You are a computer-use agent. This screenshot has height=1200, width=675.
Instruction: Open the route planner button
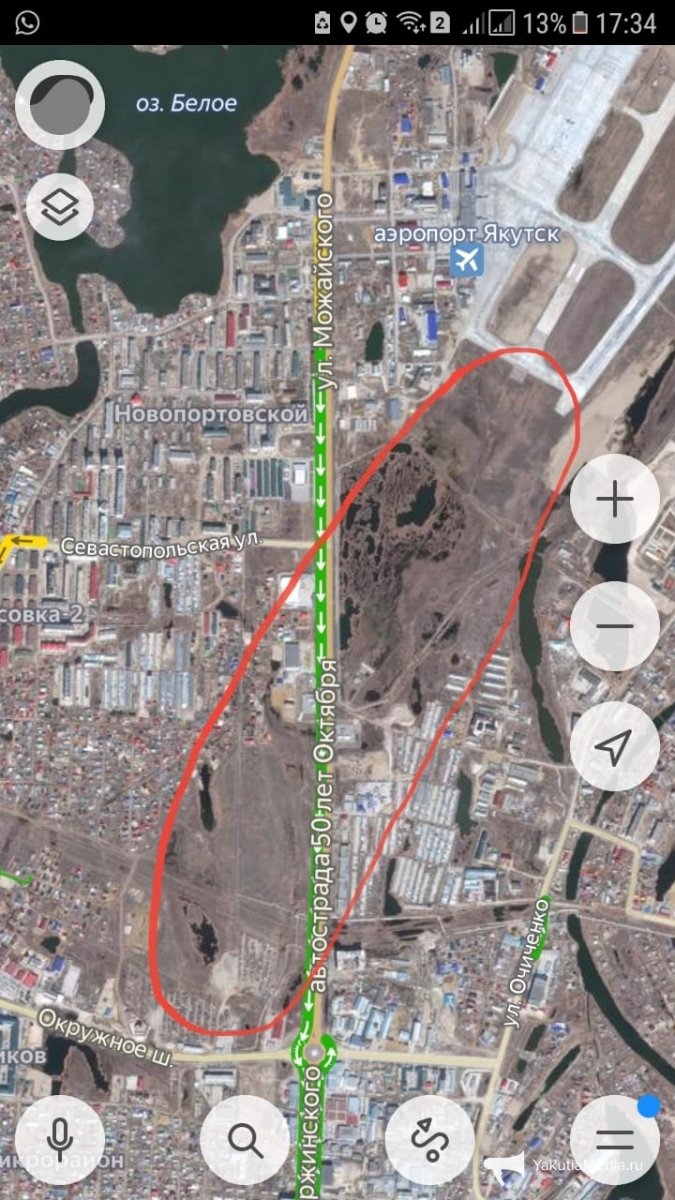point(430,1140)
